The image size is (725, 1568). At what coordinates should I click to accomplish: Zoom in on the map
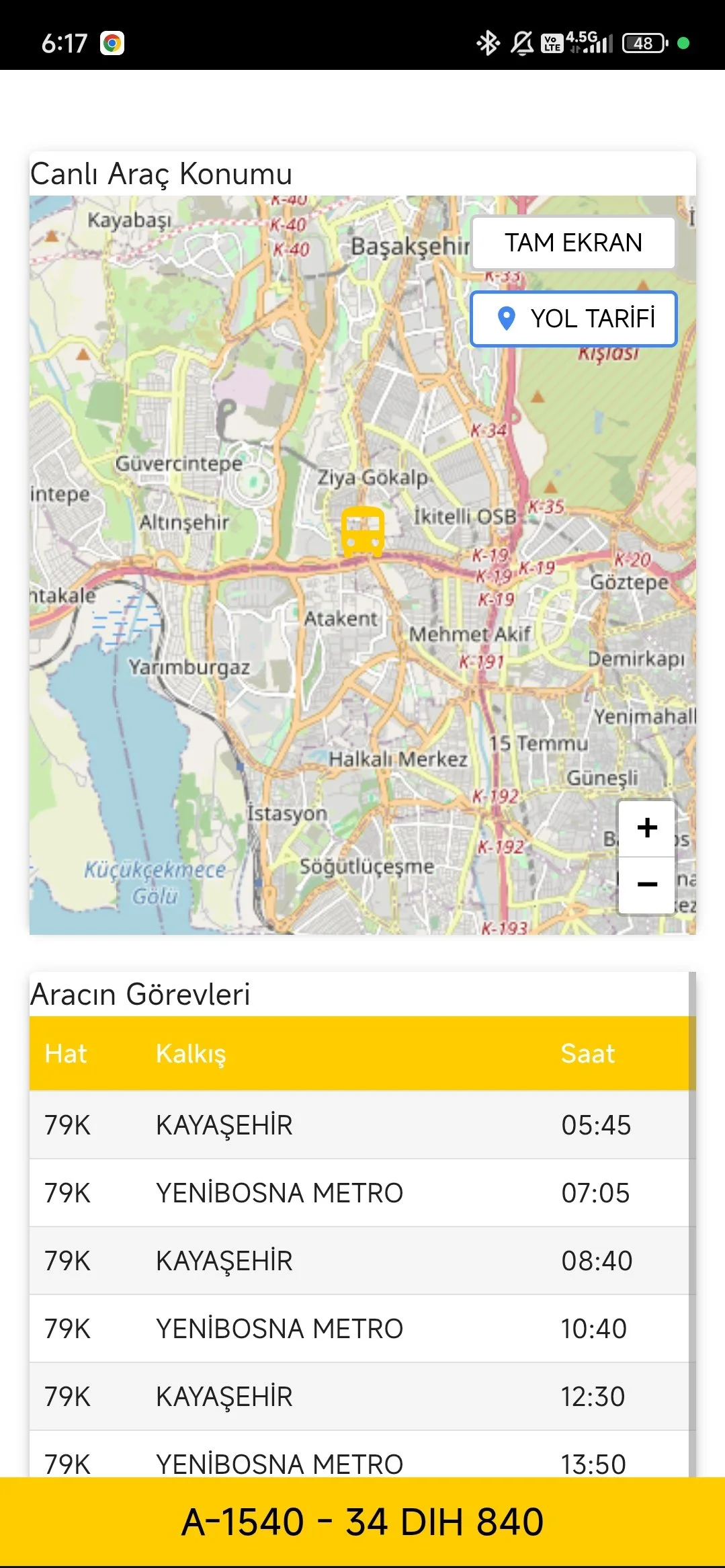(x=646, y=828)
